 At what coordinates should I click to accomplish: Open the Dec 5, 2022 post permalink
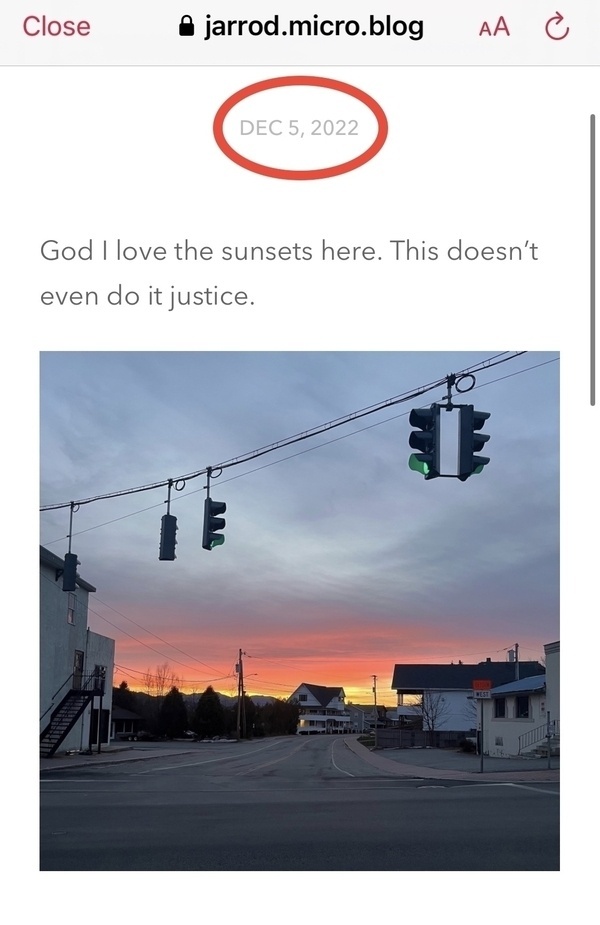[x=299, y=128]
